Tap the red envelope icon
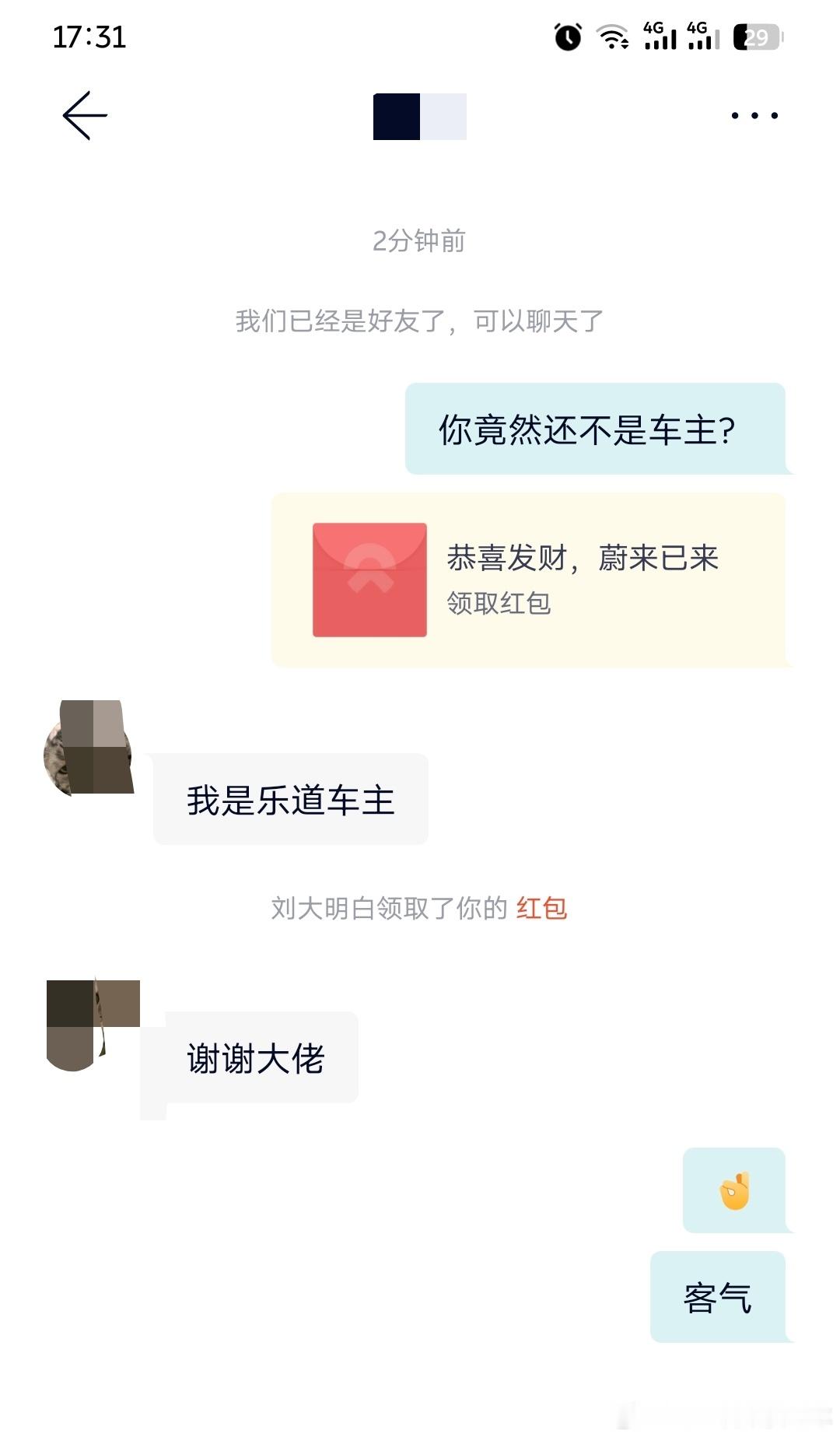The image size is (840, 1437). [x=369, y=582]
